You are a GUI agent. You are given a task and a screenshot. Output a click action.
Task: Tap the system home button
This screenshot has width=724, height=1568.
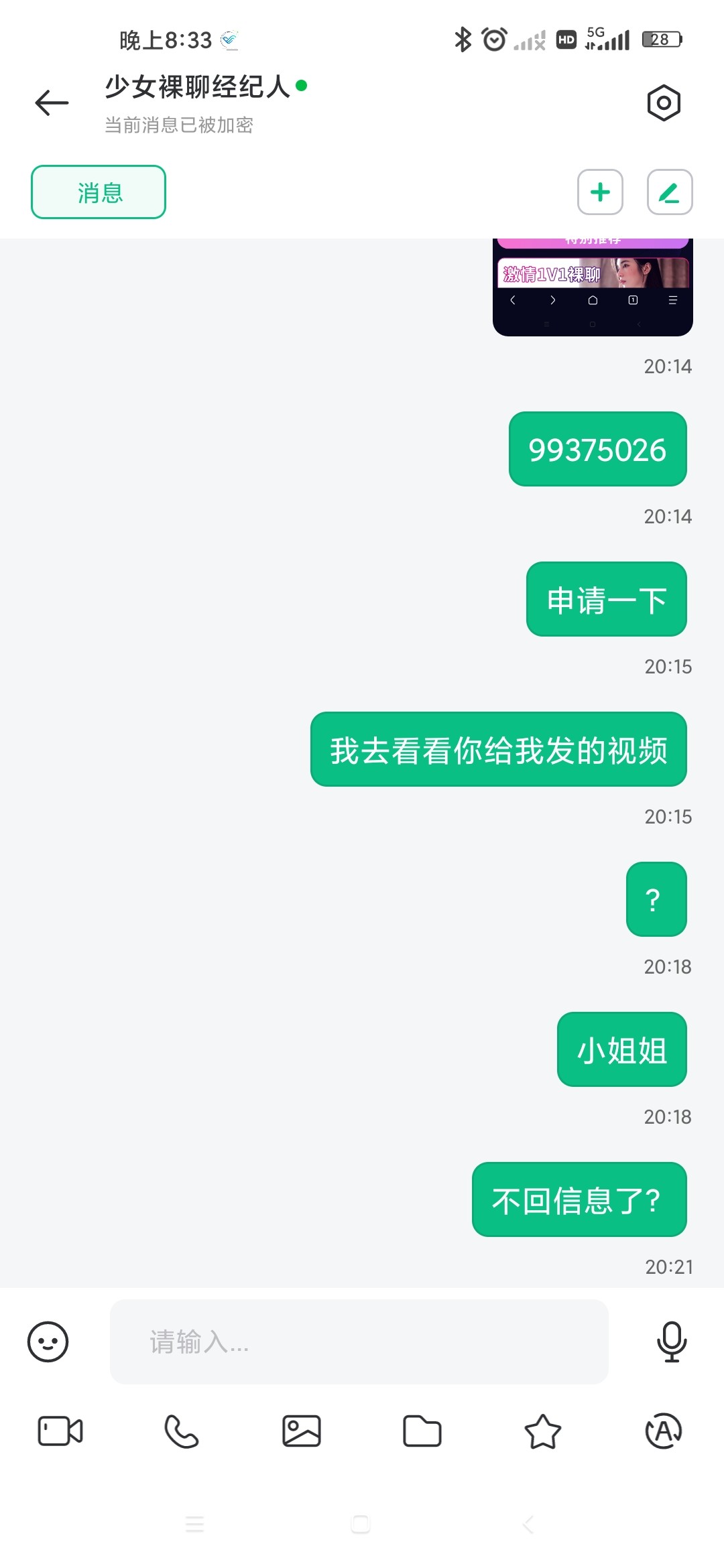coord(361,1524)
